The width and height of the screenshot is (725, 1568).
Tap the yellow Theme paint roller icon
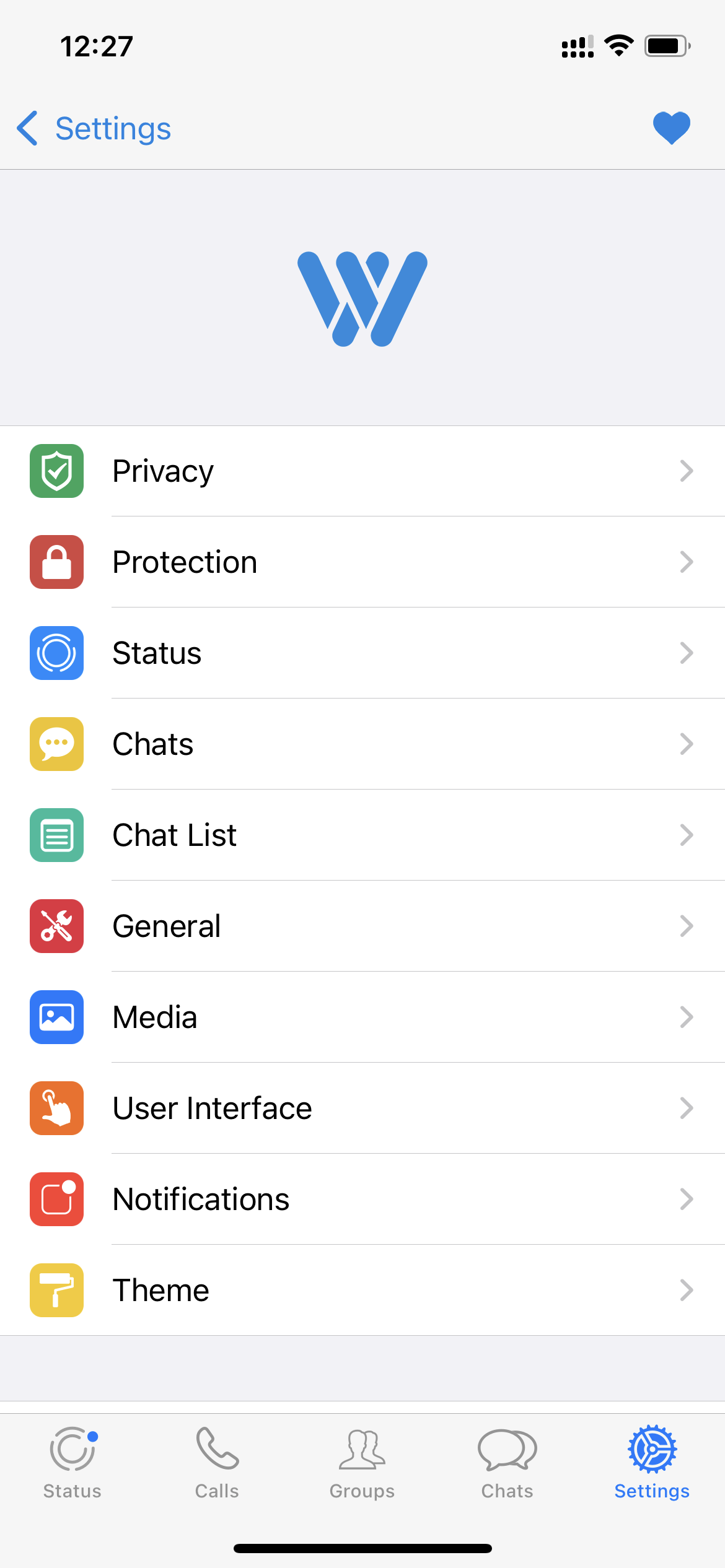click(x=56, y=1289)
